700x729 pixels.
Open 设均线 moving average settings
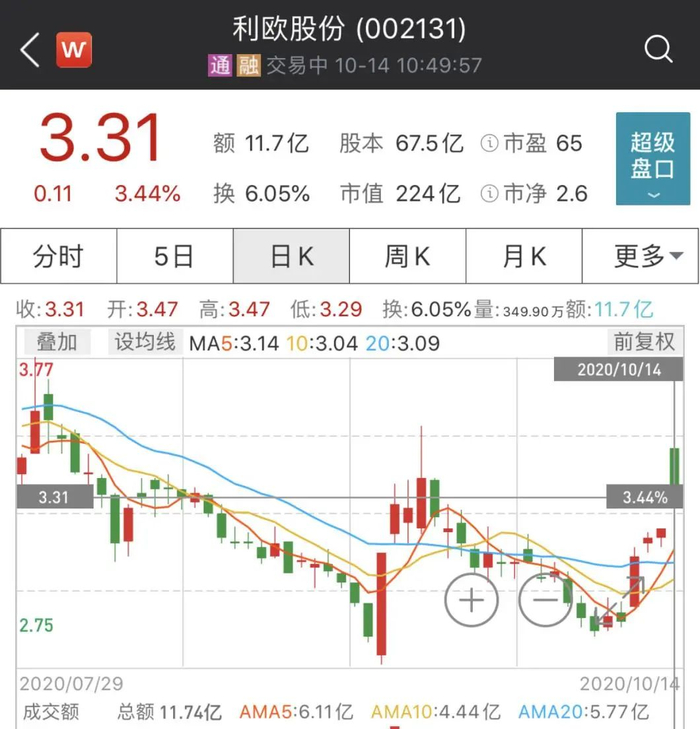point(144,342)
